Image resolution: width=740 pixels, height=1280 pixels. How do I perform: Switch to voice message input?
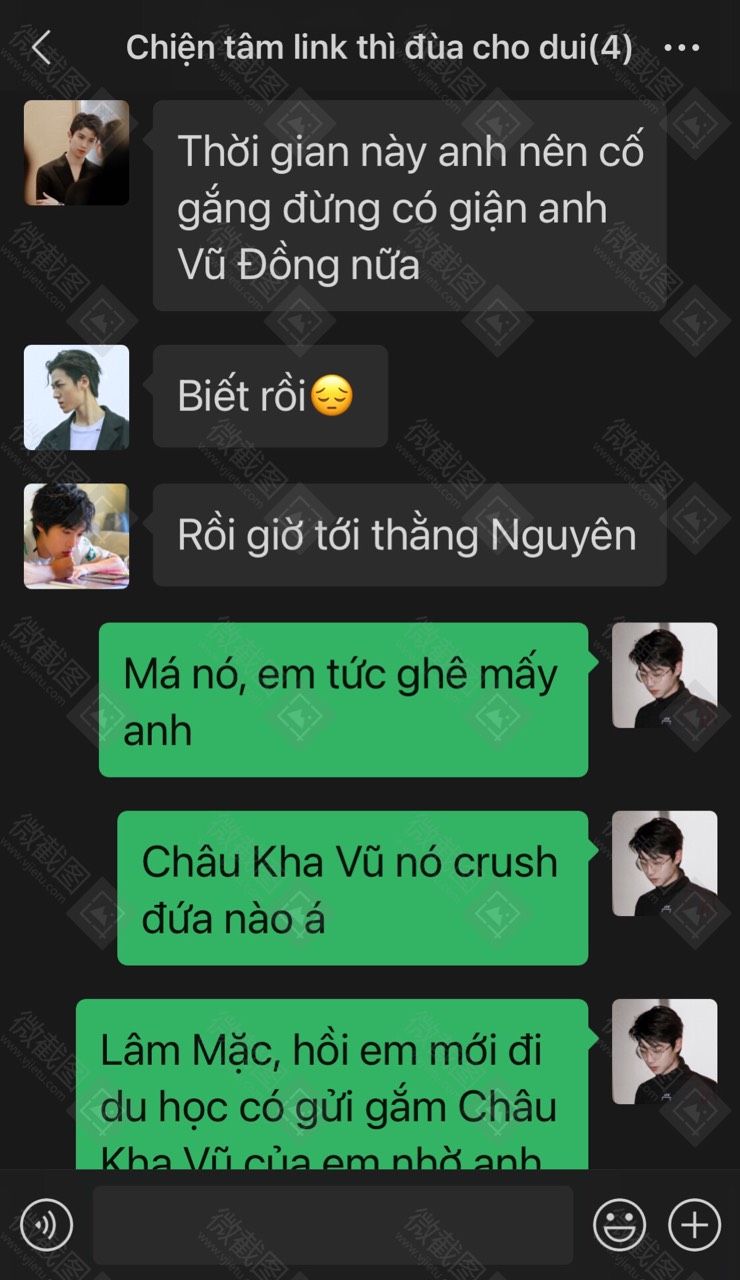(47, 1224)
